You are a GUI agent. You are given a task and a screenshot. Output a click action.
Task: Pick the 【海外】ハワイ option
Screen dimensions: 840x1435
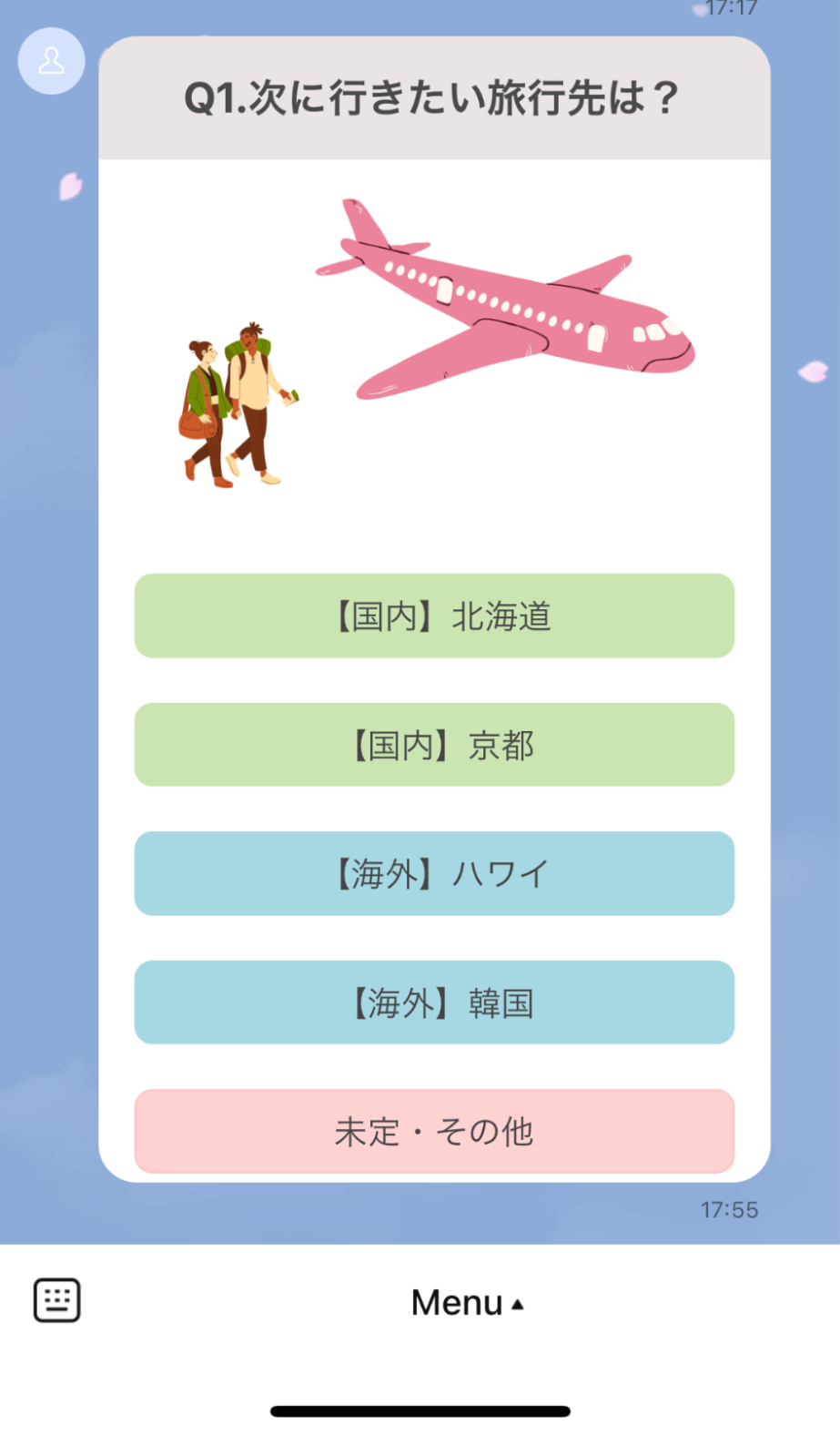click(x=434, y=873)
